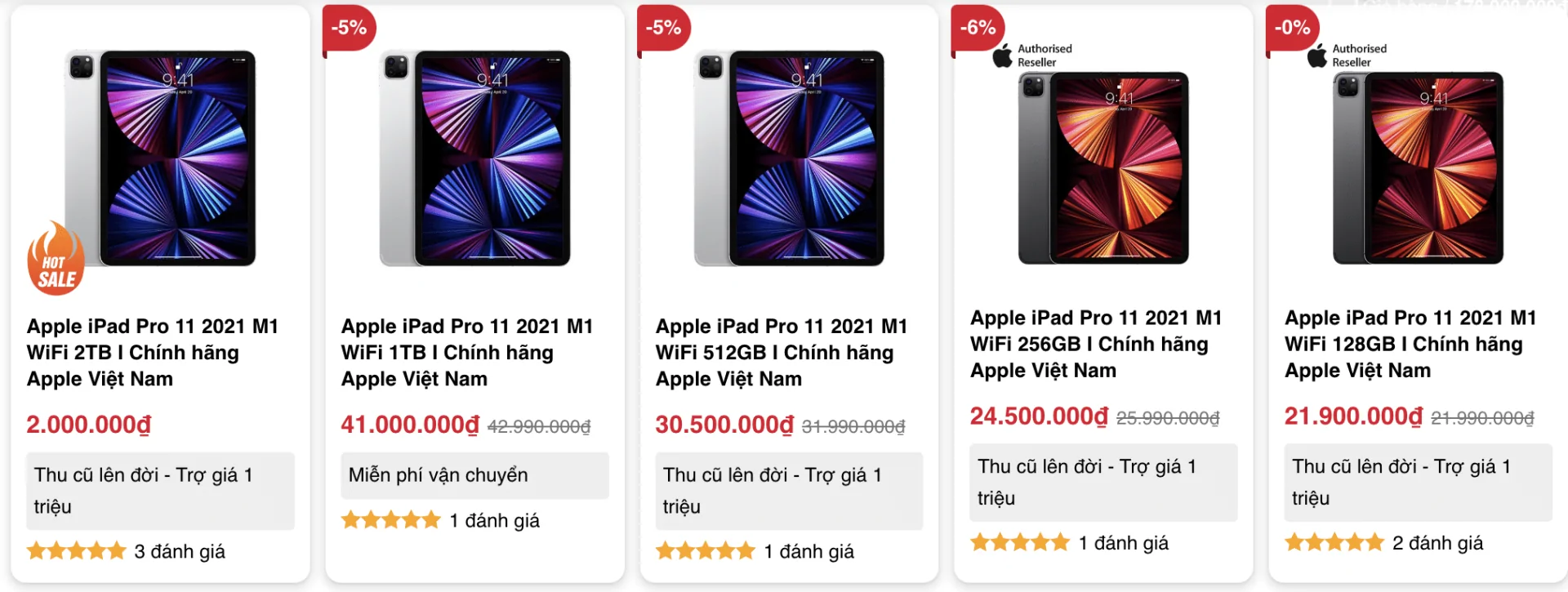Select the iPad Pro 11 WiFi 512GB card
Image resolution: width=1568 pixels, height=592 pixels.
pos(782,352)
